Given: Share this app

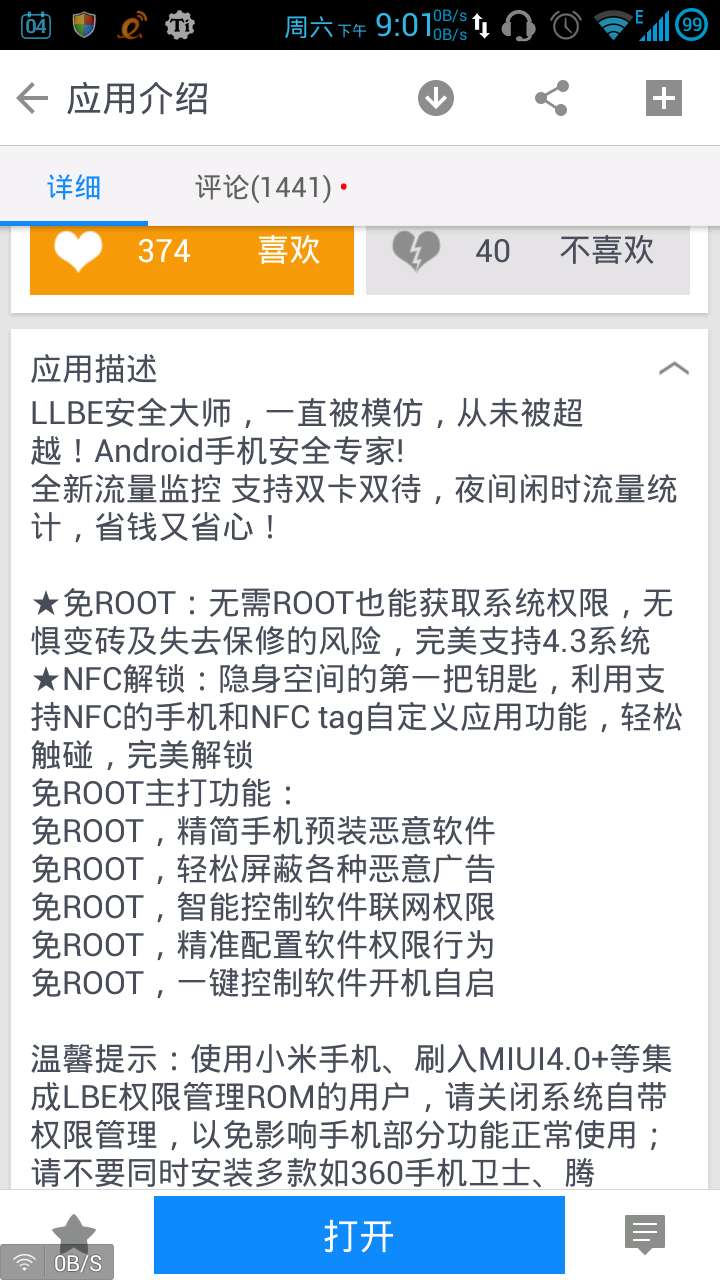Looking at the screenshot, I should (551, 98).
